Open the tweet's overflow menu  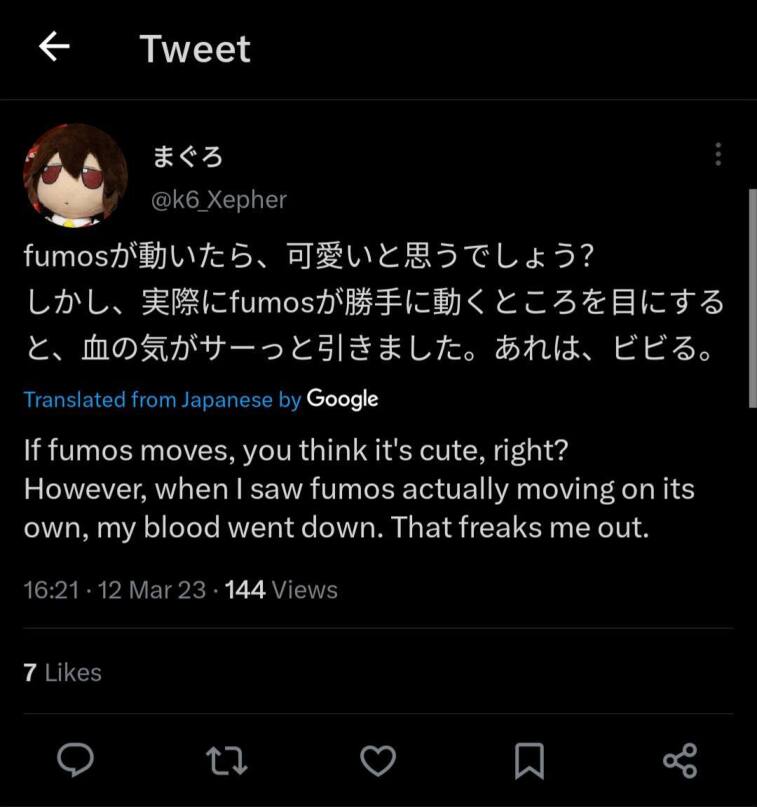point(718,154)
